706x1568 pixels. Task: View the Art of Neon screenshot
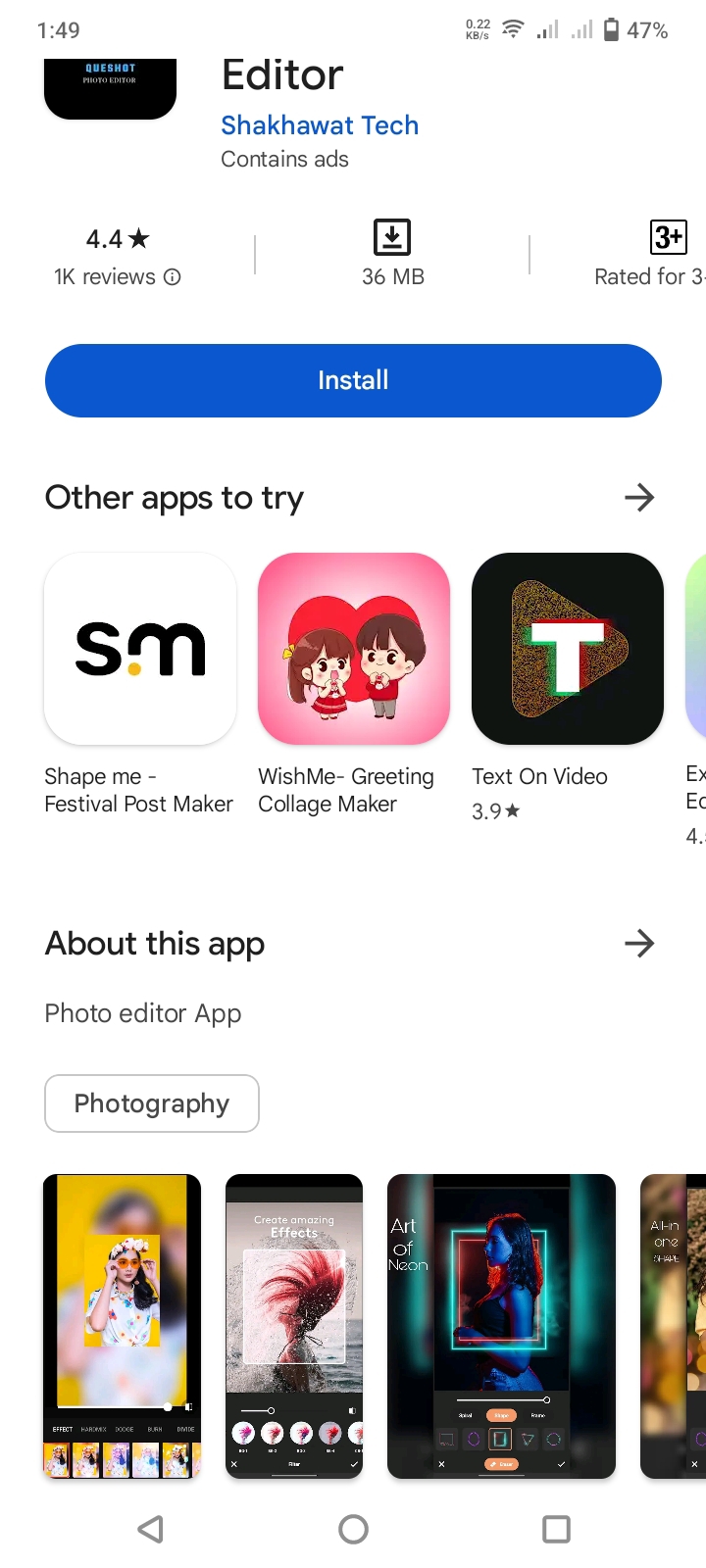pyautogui.click(x=501, y=1326)
